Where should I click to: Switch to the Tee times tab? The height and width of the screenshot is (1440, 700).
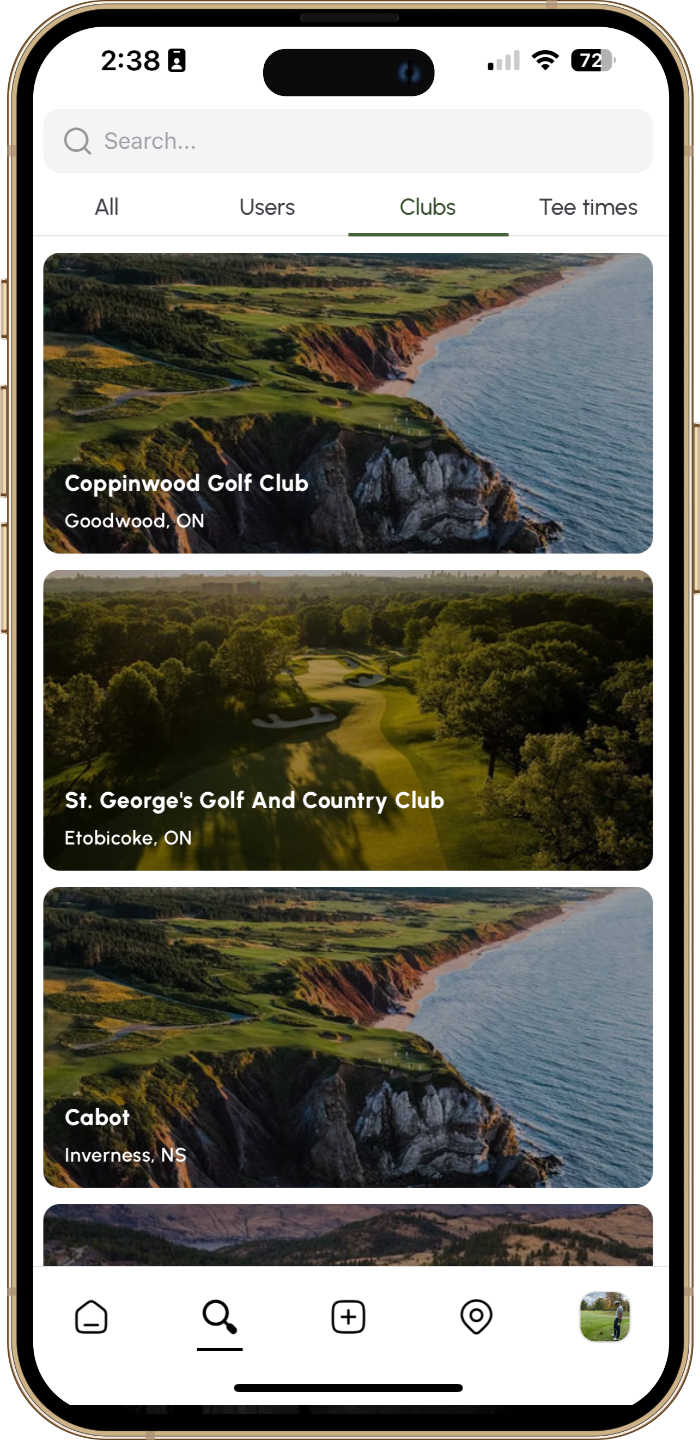588,207
